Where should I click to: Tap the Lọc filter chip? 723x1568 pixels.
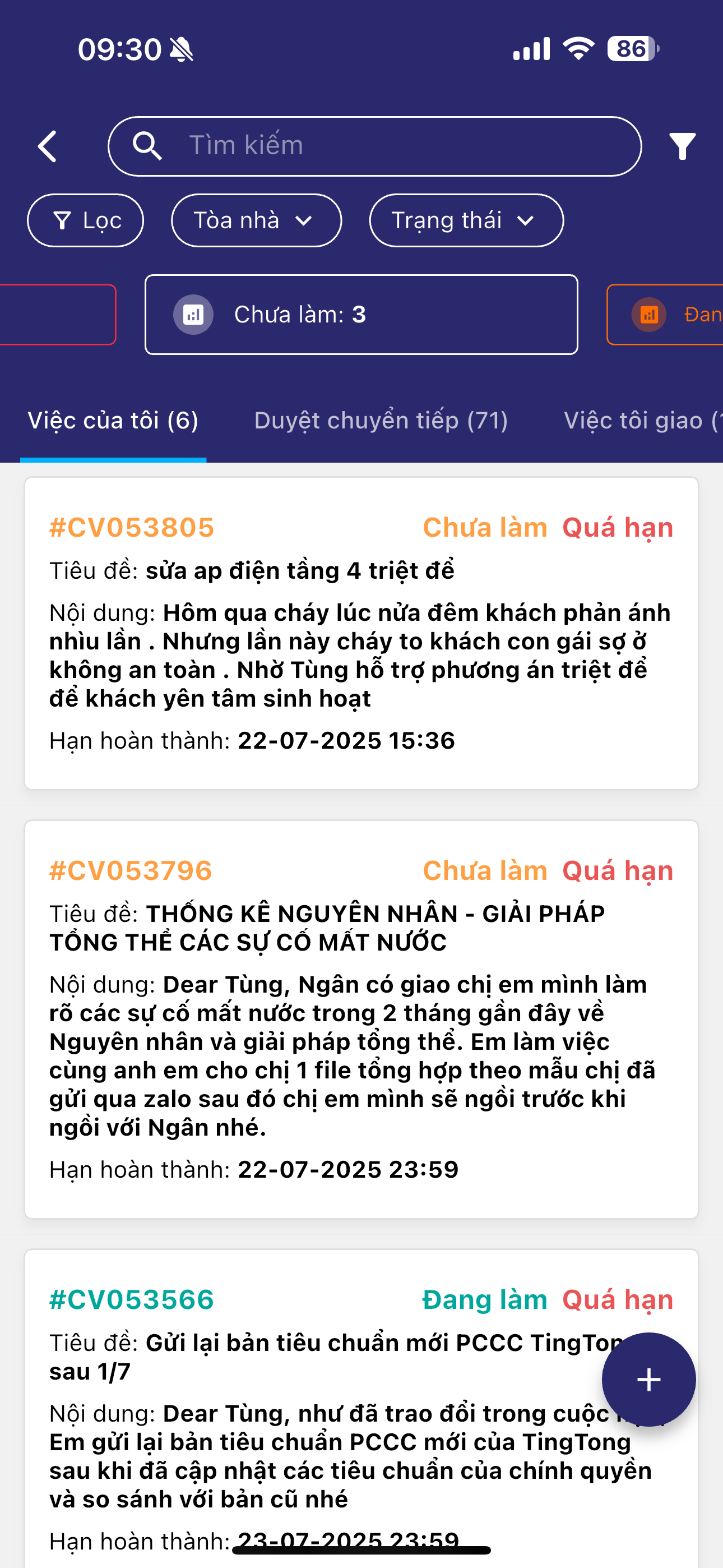pyautogui.click(x=86, y=220)
